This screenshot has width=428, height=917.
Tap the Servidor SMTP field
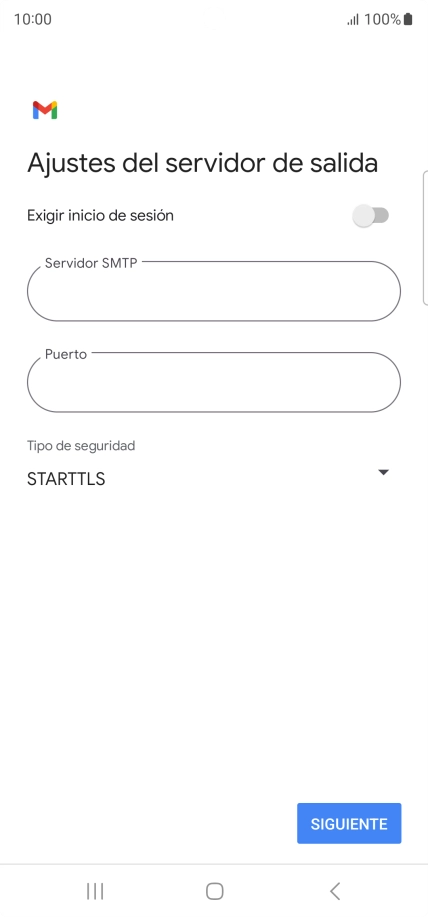tap(214, 291)
